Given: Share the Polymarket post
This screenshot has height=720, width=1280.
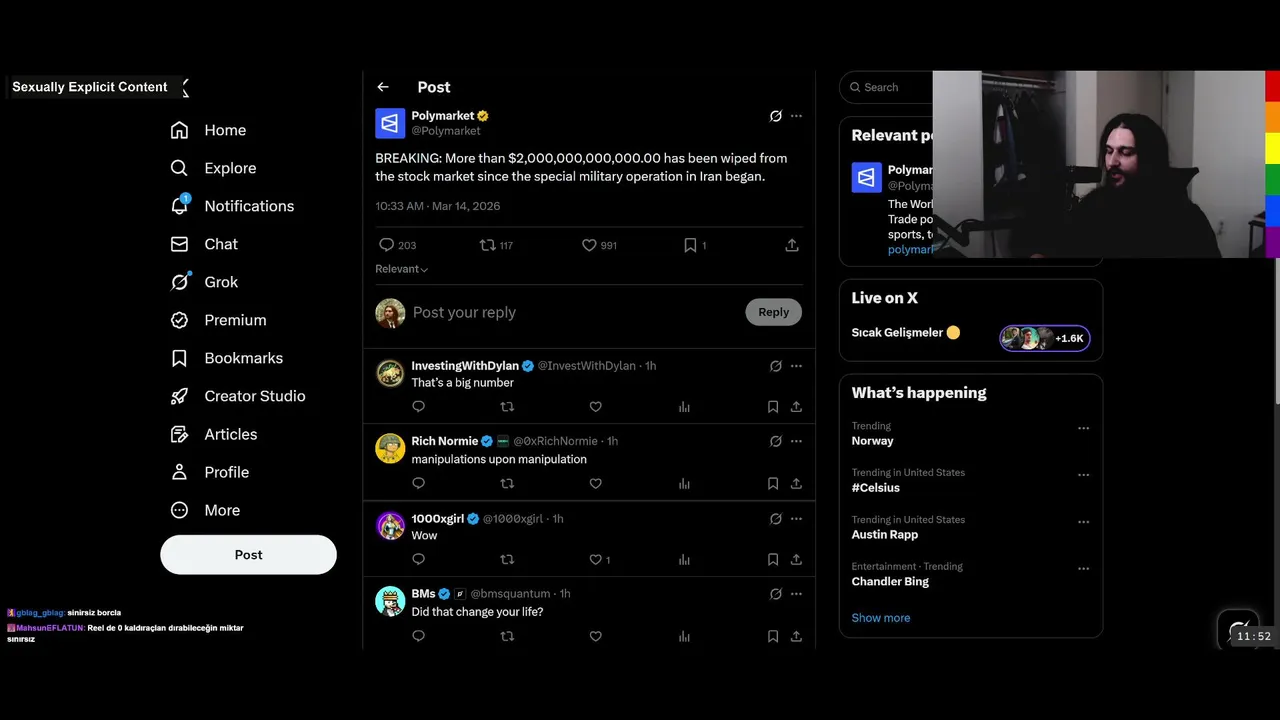Looking at the screenshot, I should point(792,245).
